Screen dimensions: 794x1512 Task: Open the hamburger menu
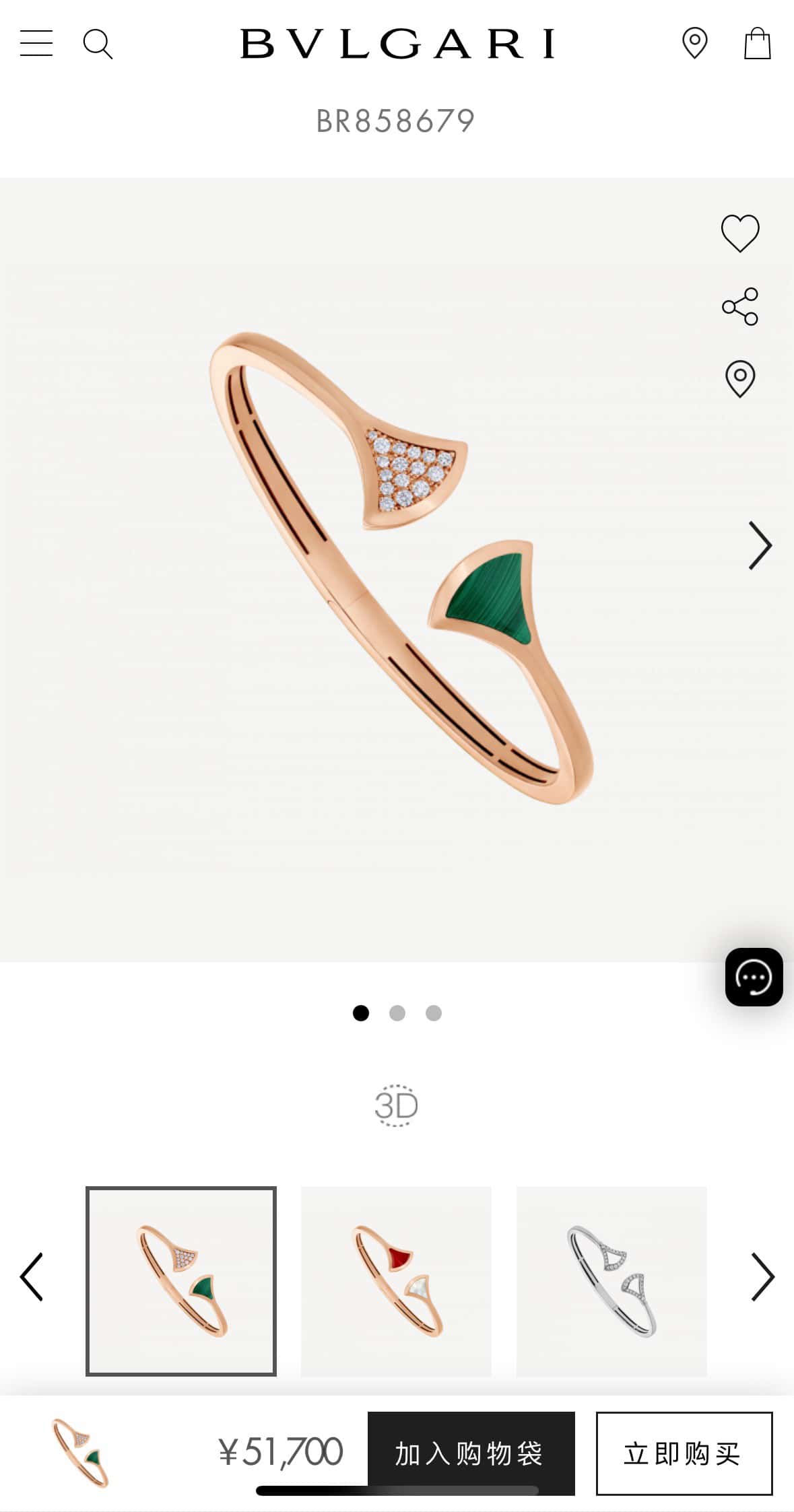[36, 43]
